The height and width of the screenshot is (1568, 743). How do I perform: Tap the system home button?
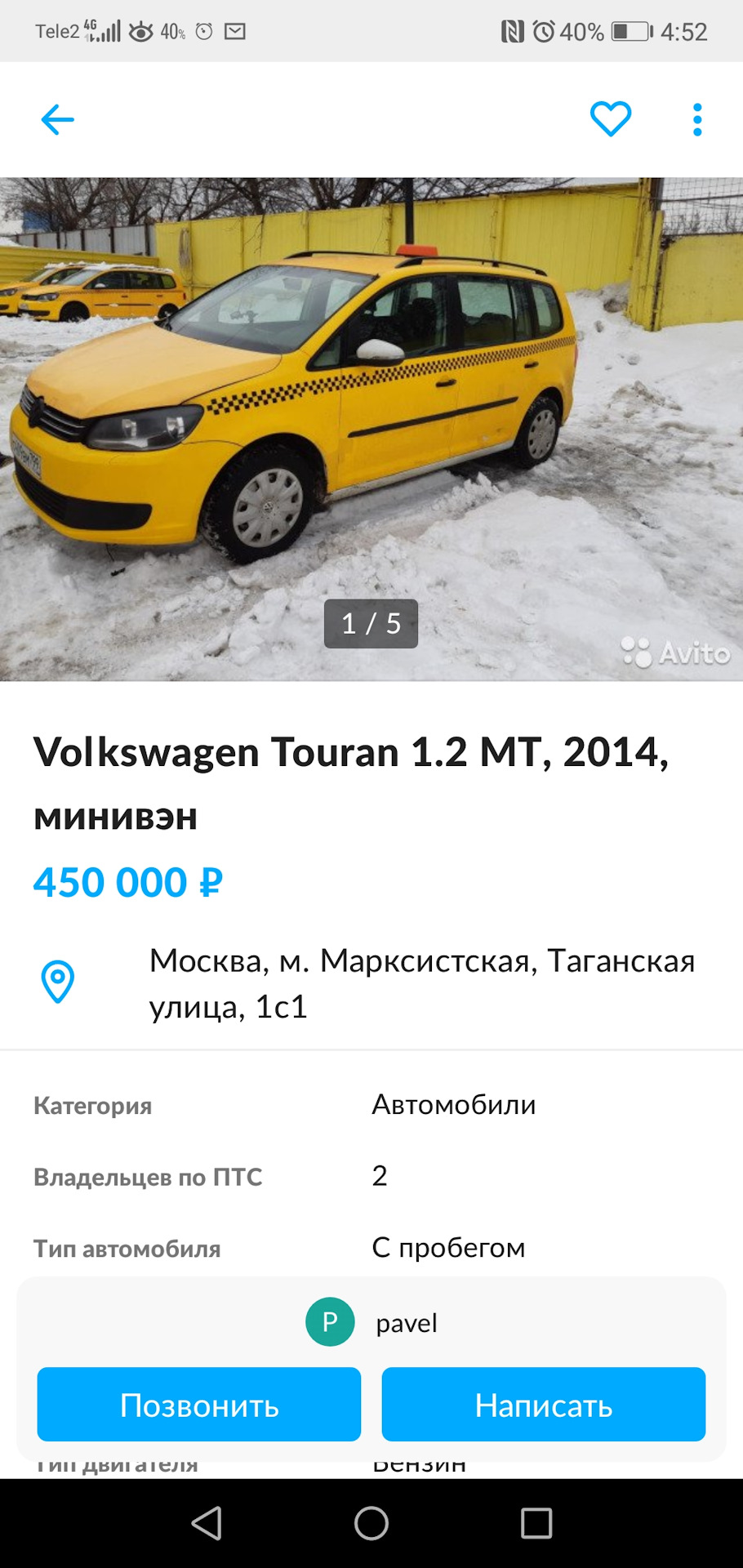pos(371,1523)
